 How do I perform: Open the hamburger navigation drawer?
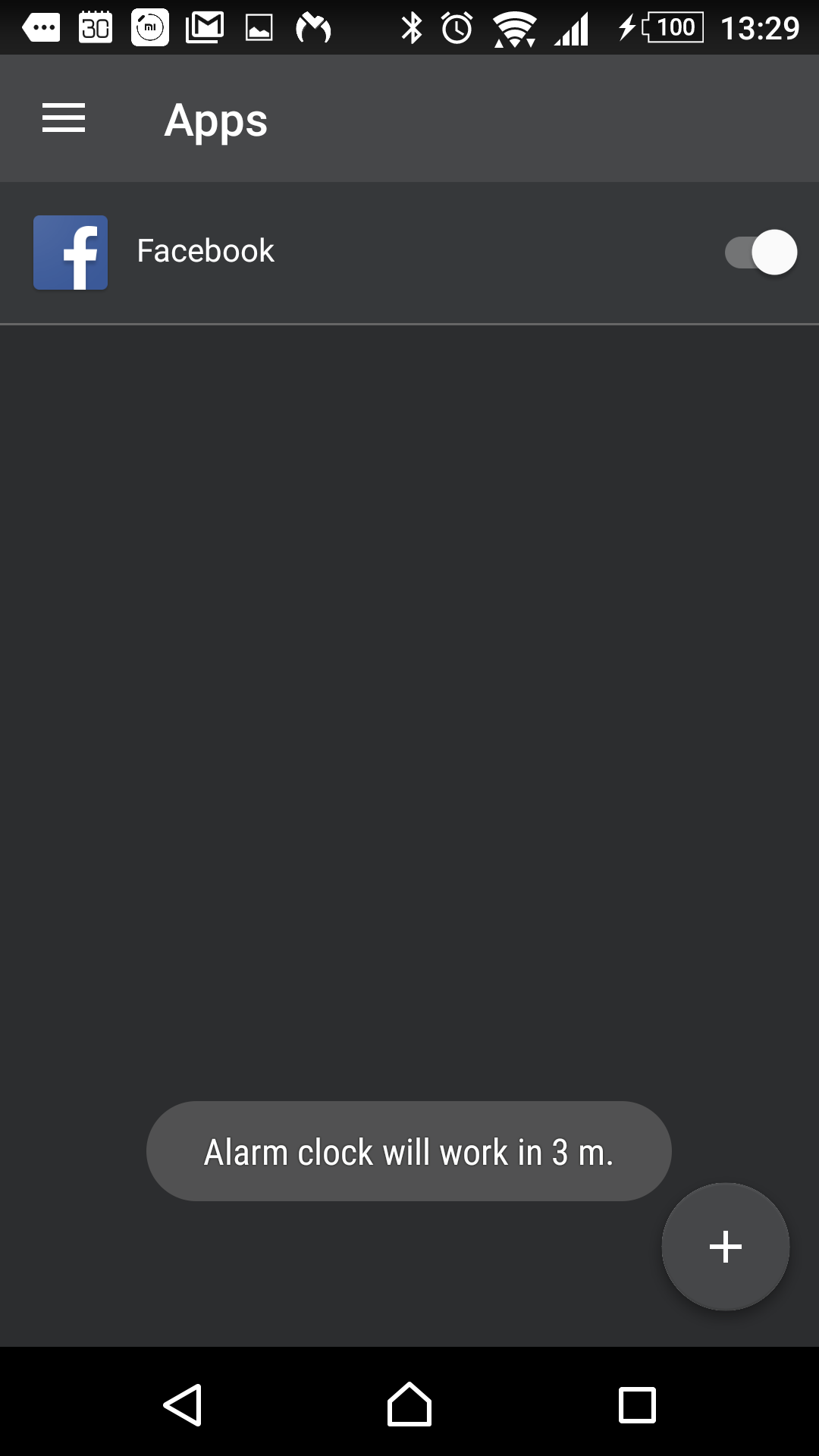click(x=64, y=118)
